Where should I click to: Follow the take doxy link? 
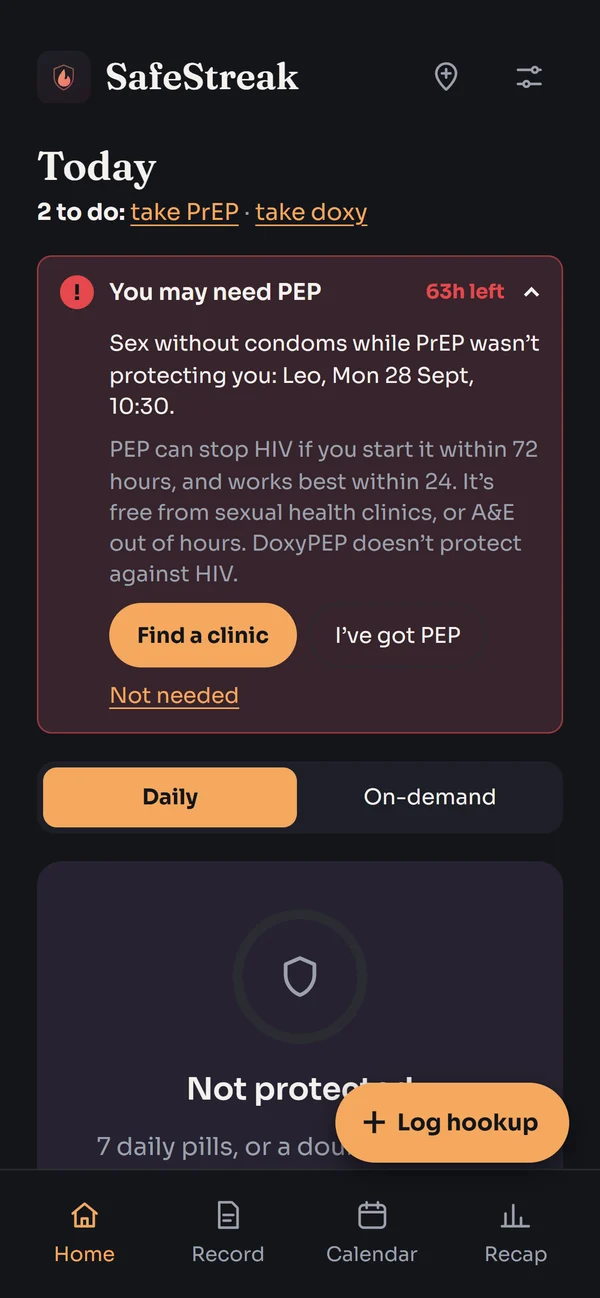click(311, 212)
